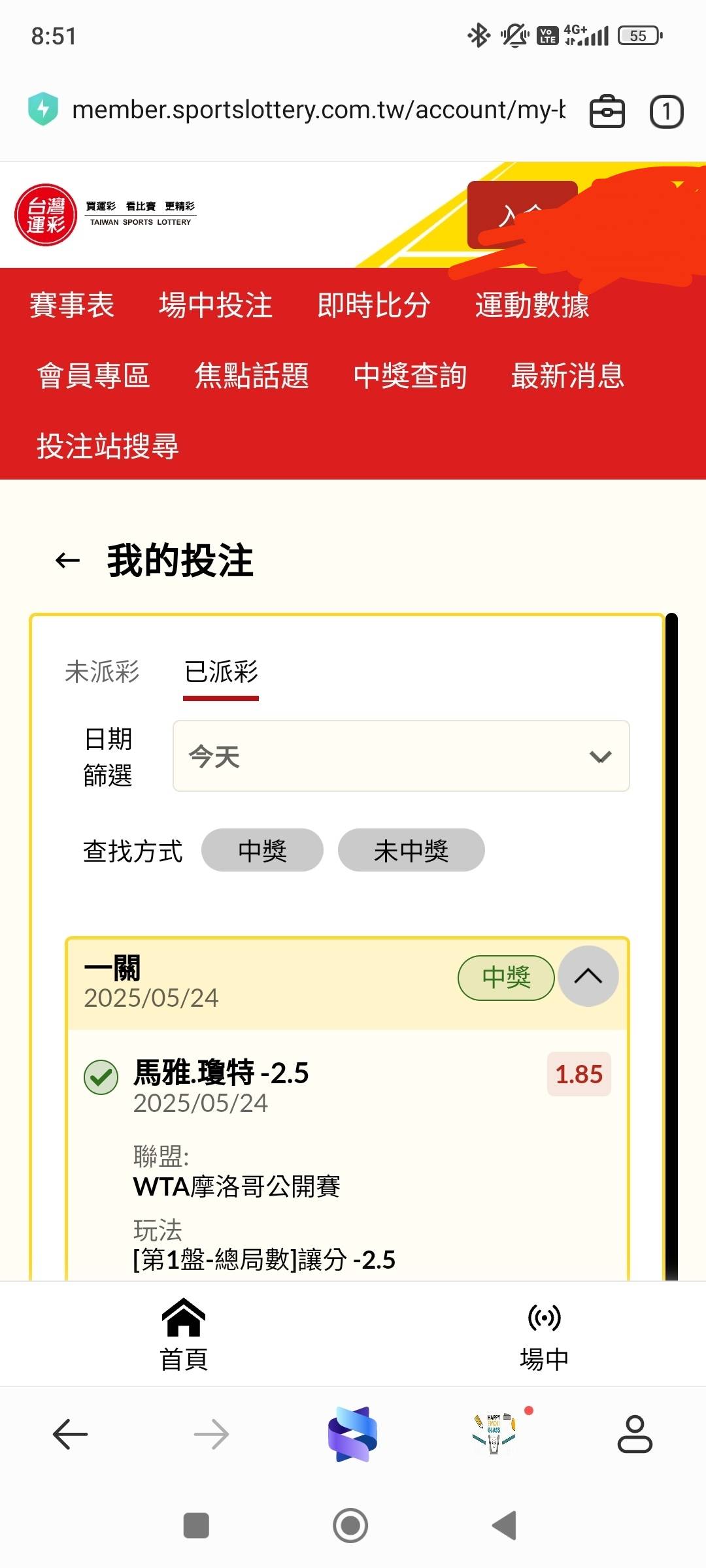Screen dimensions: 706x1568
Task: Open 投注站搜尋
Action: click(108, 446)
